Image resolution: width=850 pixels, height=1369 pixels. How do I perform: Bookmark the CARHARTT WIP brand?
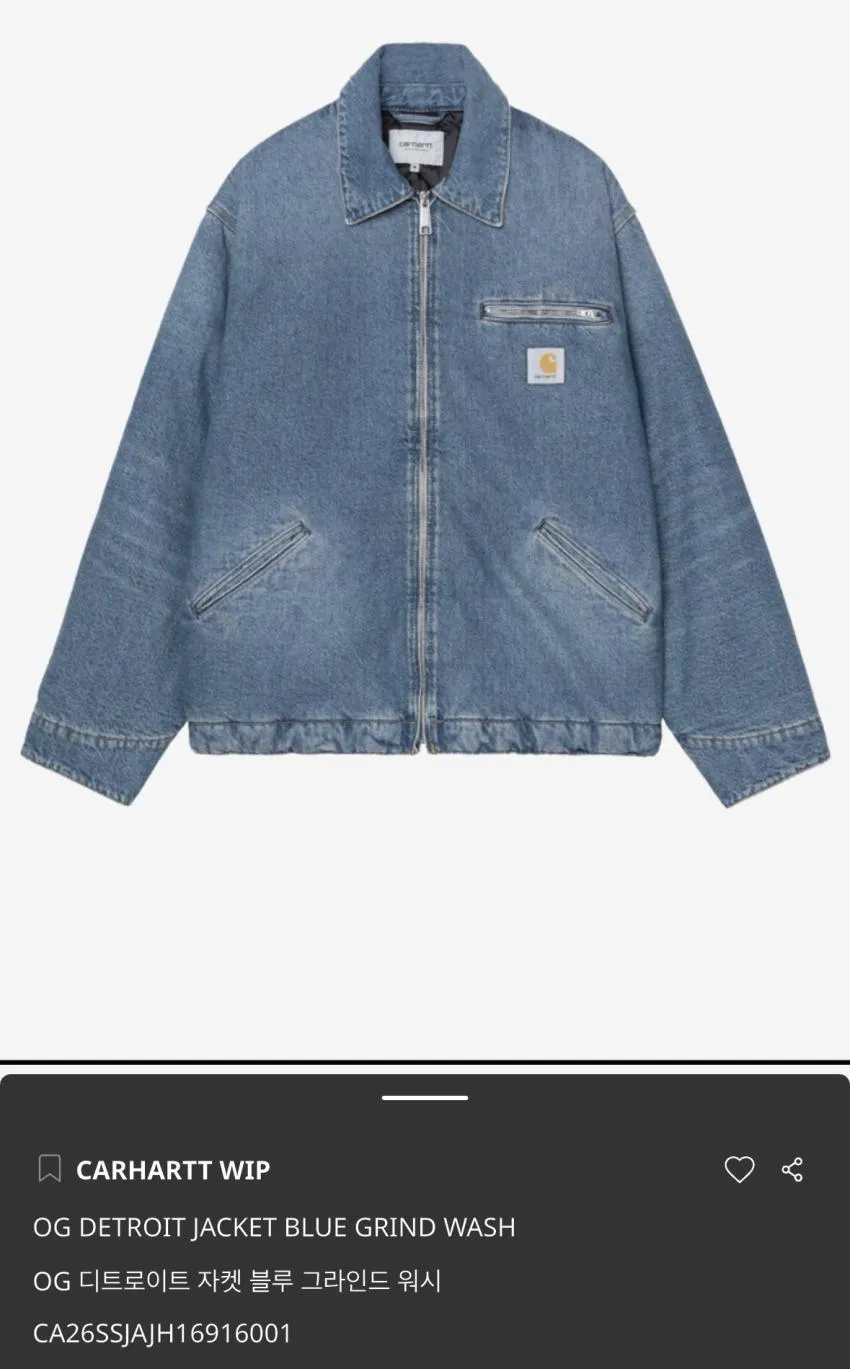point(49,1169)
